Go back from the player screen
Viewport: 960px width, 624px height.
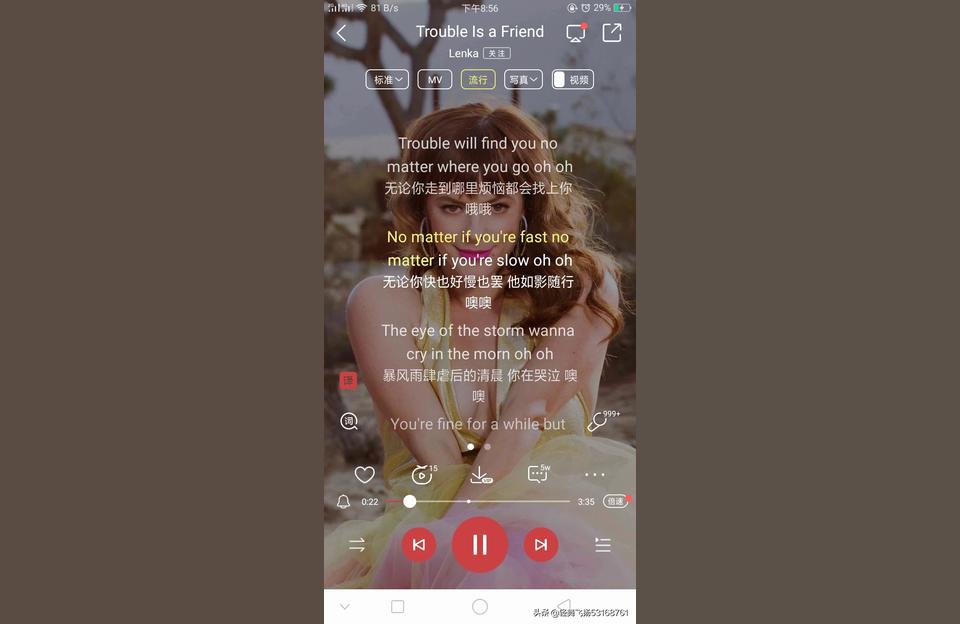coord(342,33)
